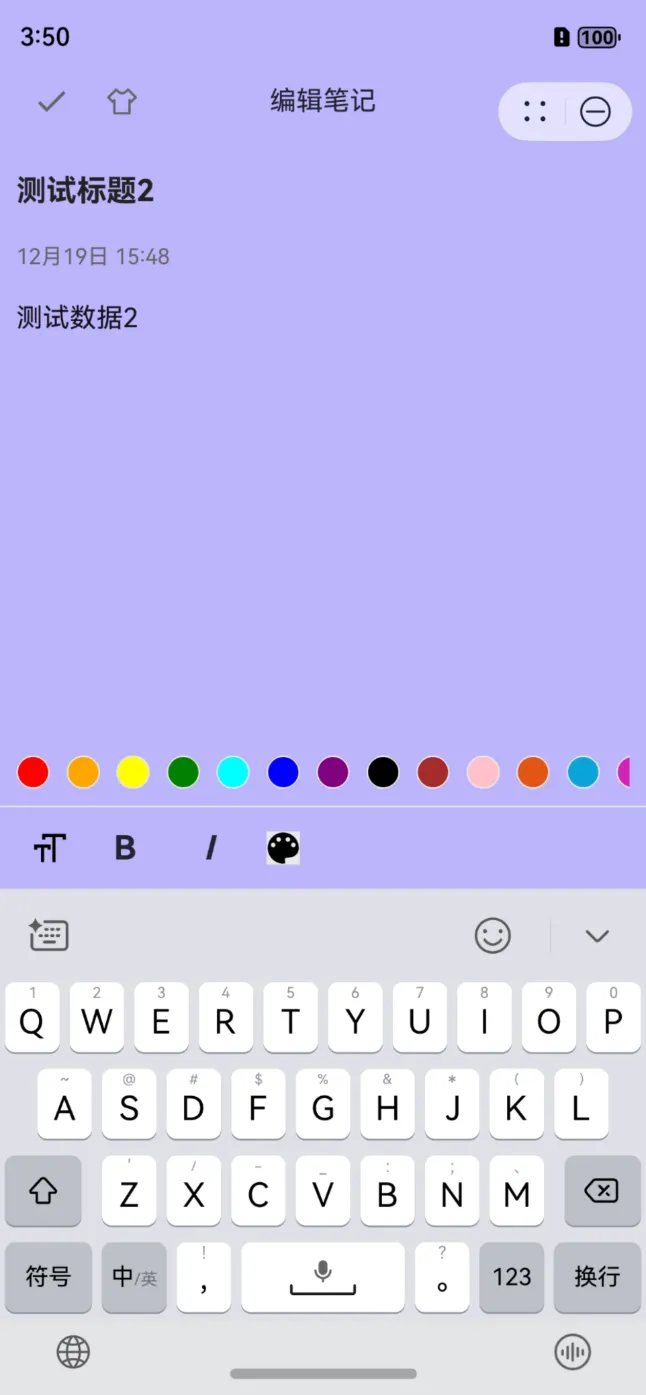The image size is (646, 1395).
Task: Save the note with the checkmark
Action: coord(51,101)
